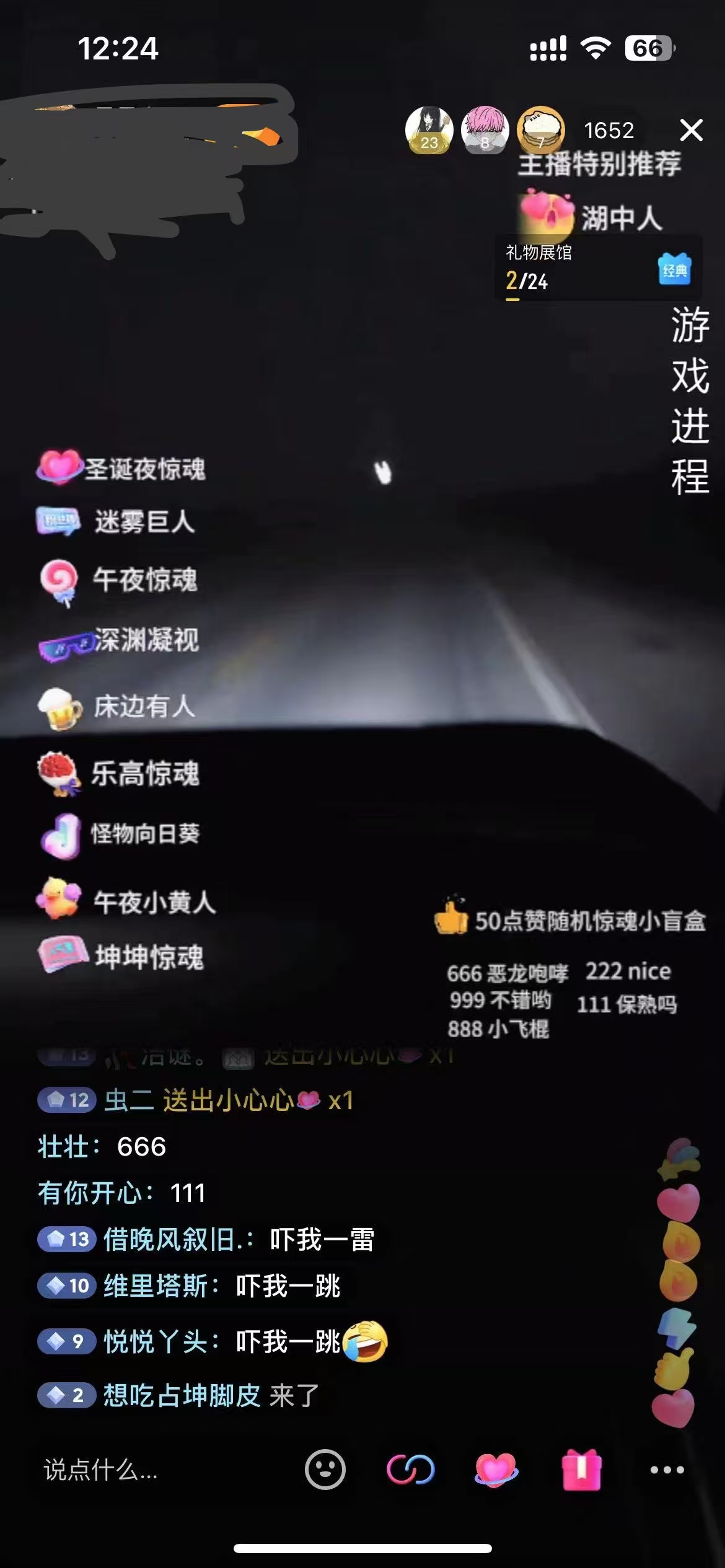View 悦悦丫头's profile in chat
Screen dimensions: 725x1568
pos(156,1342)
